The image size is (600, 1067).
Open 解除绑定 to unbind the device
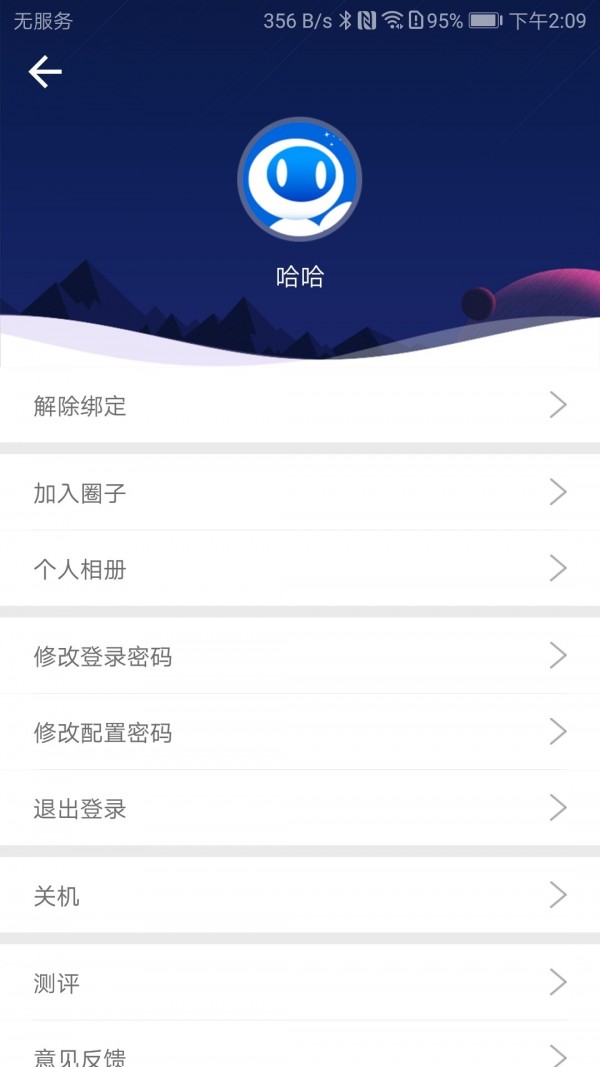coord(300,406)
